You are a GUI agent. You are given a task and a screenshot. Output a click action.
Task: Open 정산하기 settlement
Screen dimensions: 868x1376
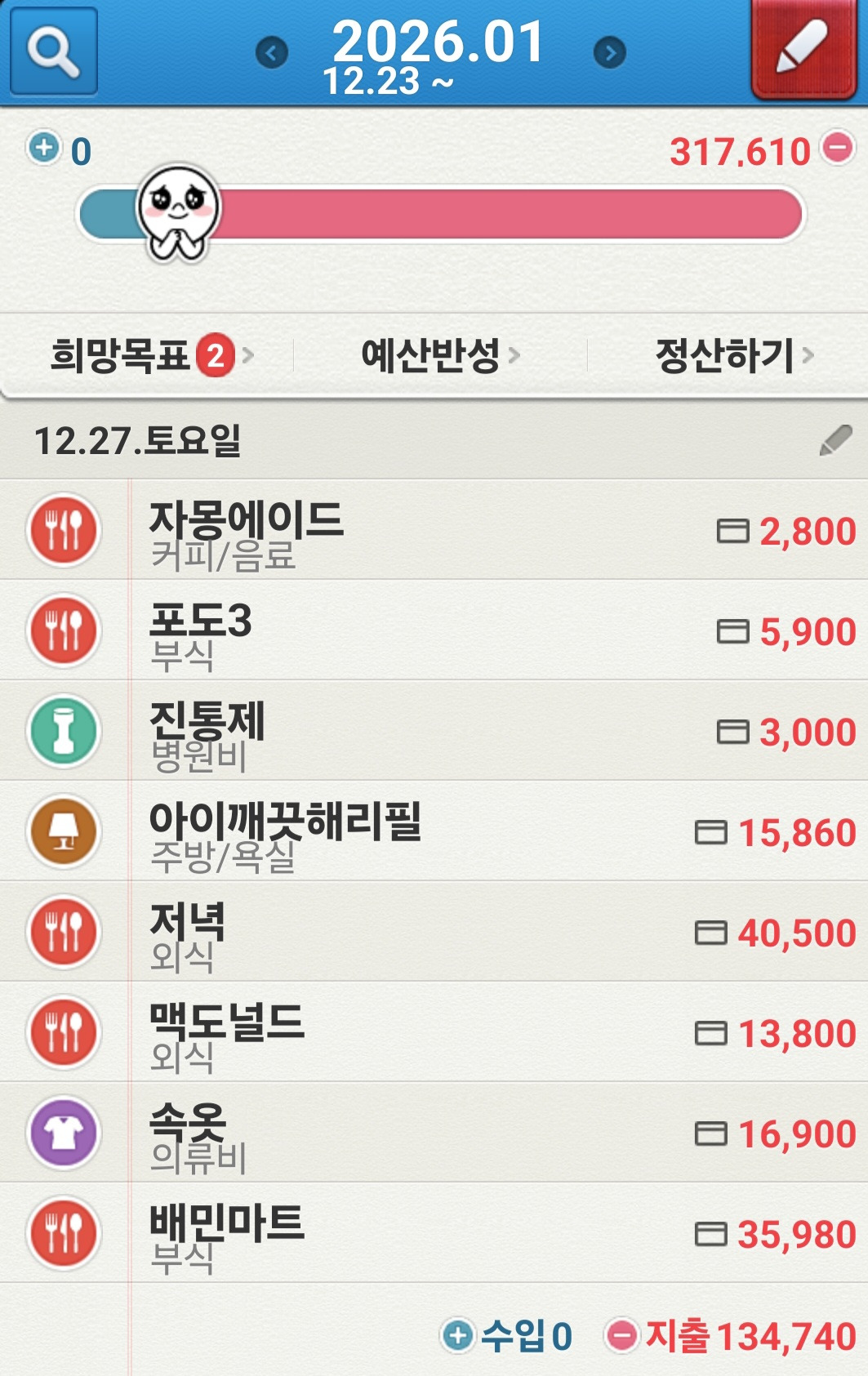tap(733, 356)
